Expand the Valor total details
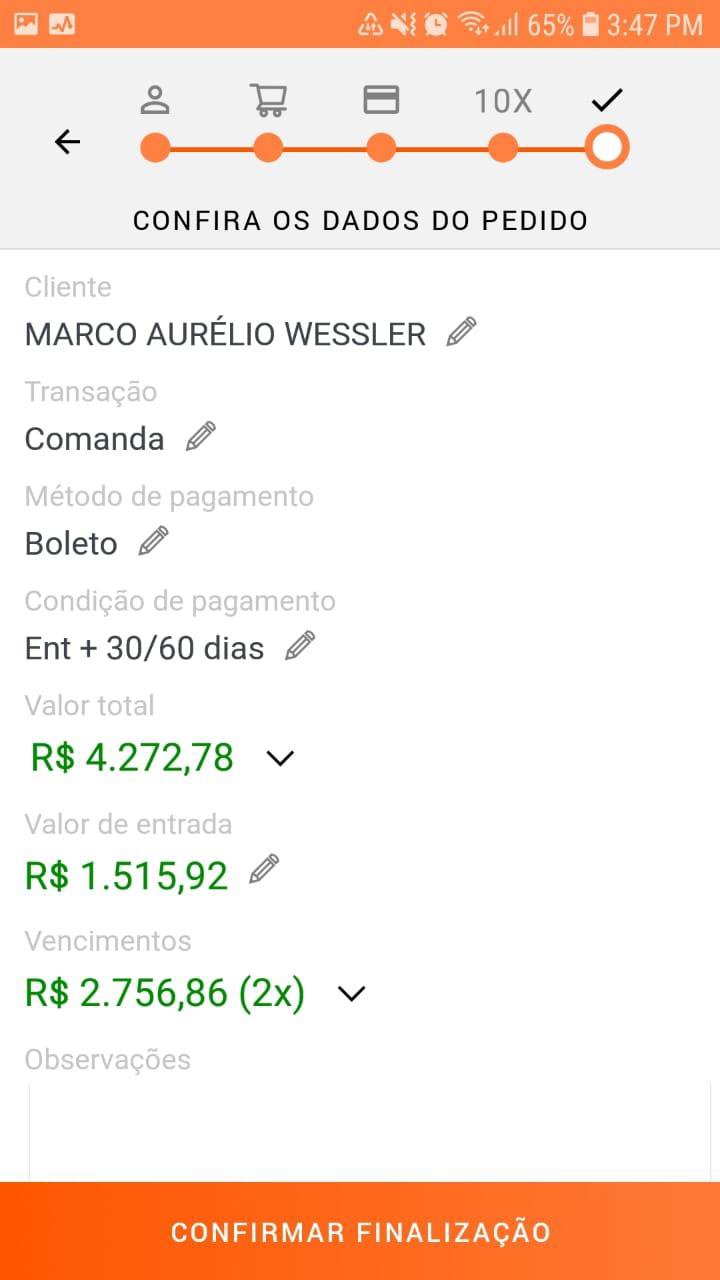 280,758
